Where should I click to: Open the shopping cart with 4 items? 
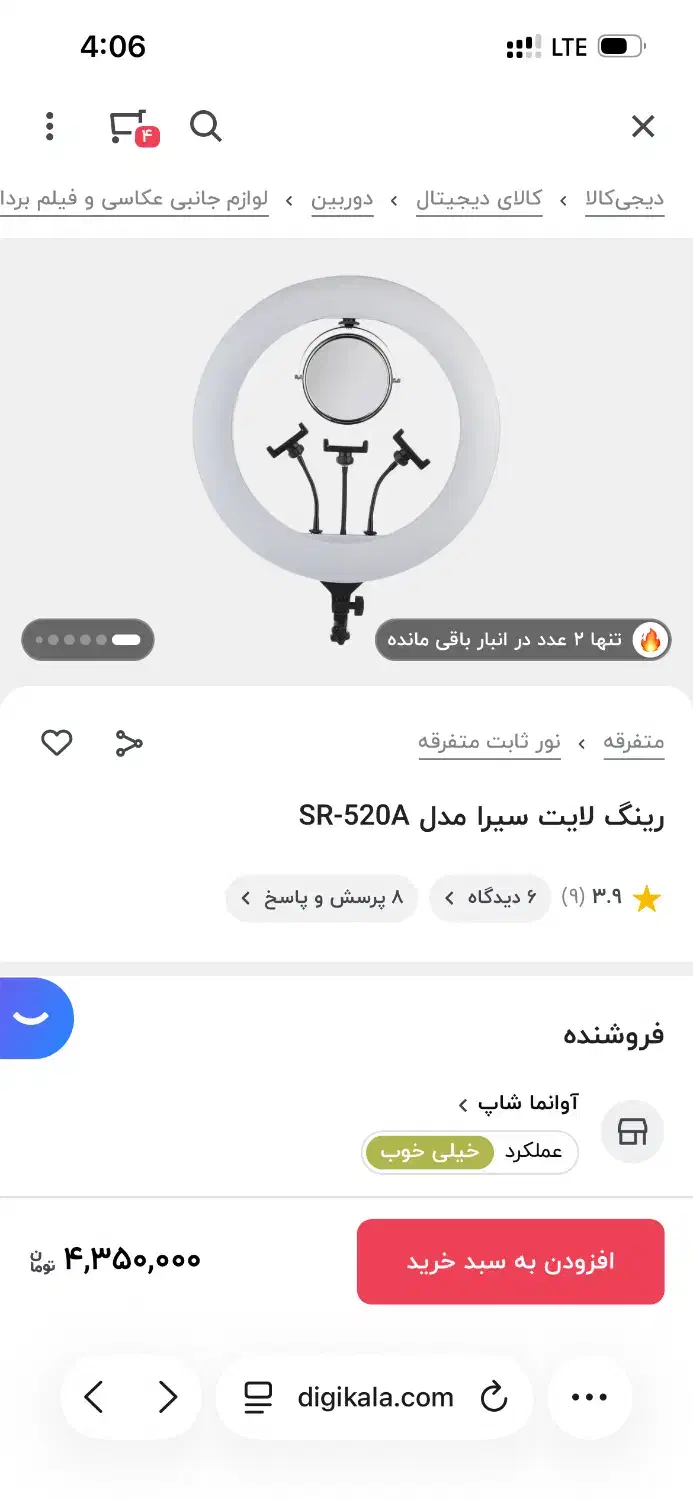(130, 127)
